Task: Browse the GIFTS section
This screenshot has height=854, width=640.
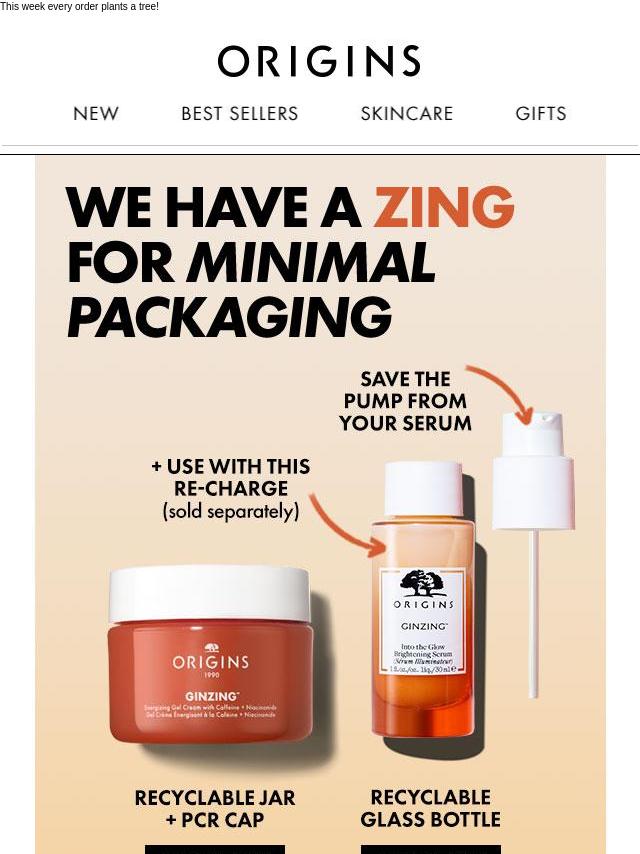Action: pyautogui.click(x=540, y=114)
